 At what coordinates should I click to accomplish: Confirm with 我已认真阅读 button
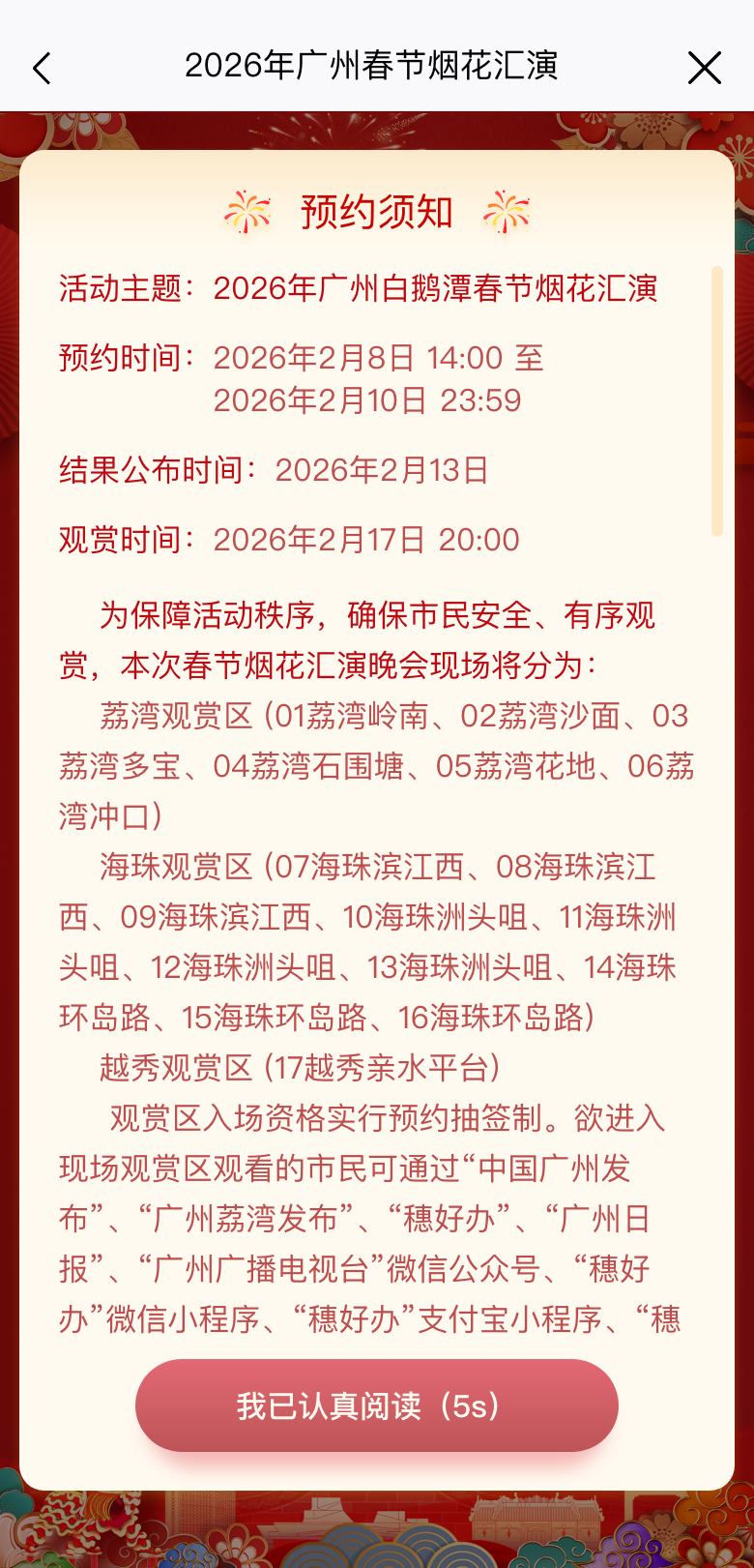pyautogui.click(x=376, y=1405)
